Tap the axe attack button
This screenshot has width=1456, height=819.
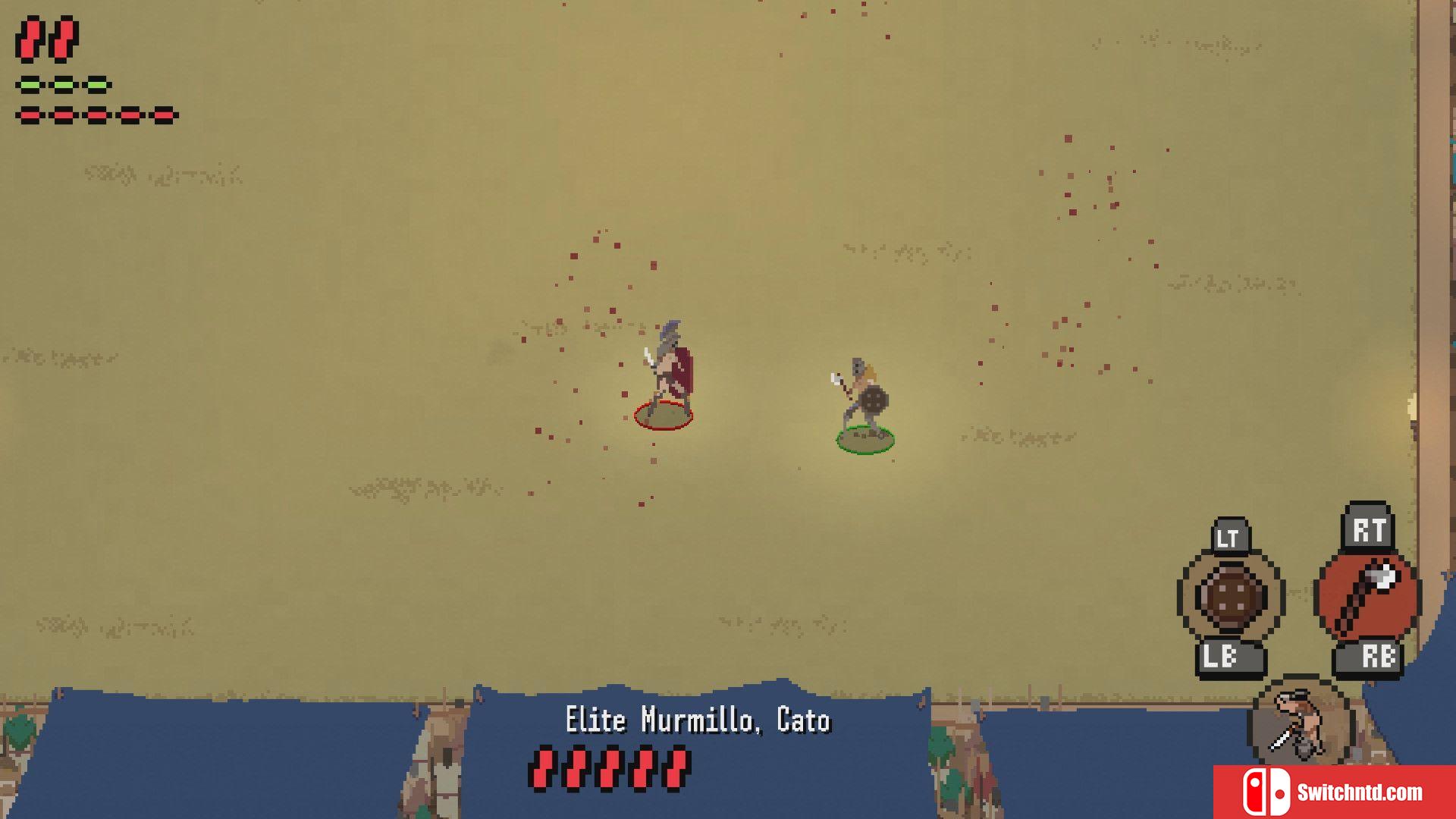click(x=1367, y=597)
